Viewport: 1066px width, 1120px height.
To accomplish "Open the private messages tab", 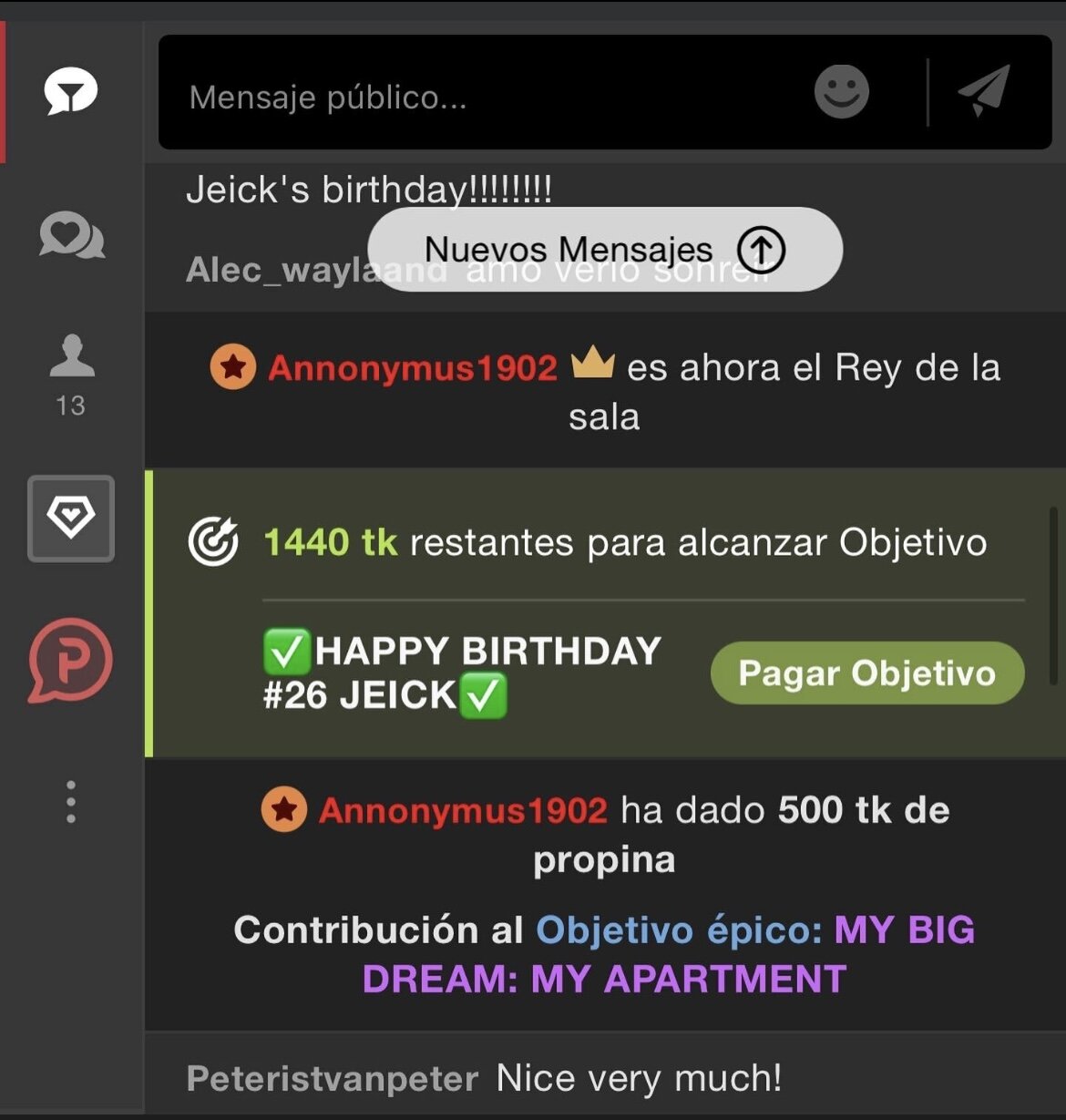I will pyautogui.click(x=71, y=236).
